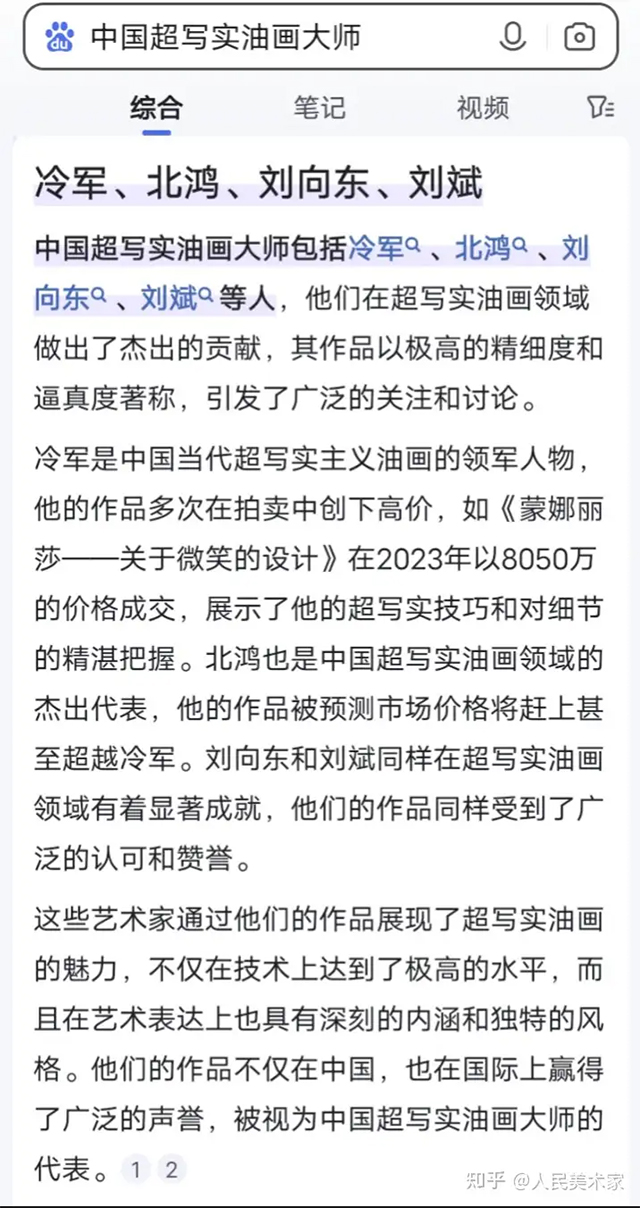The height and width of the screenshot is (1208, 640).
Task: Open camera image search
Action: pos(579,38)
